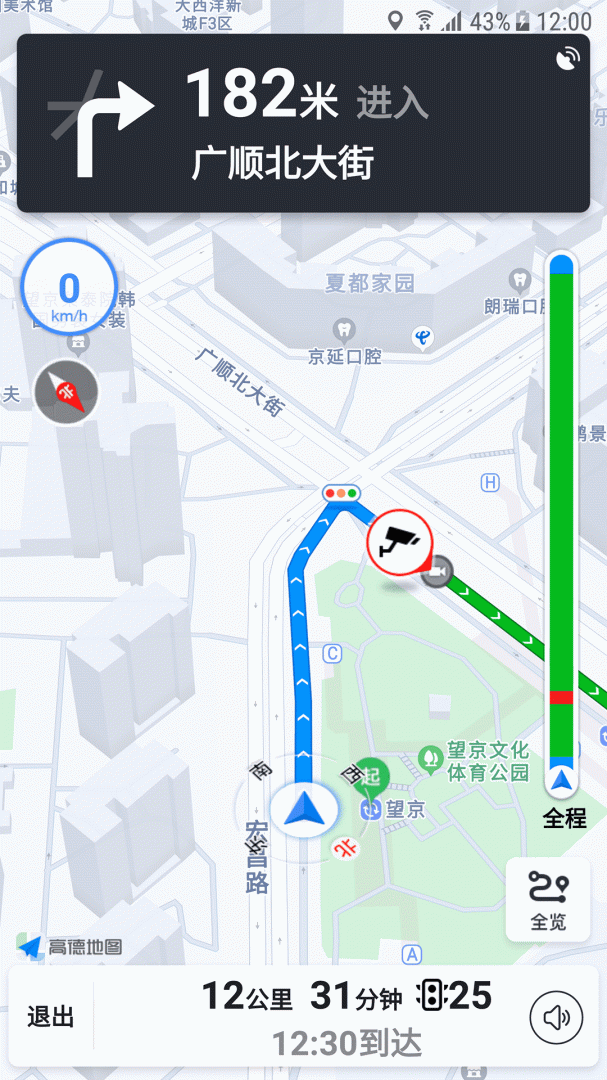
Task: Tap 退出 to exit navigation
Action: [51, 1018]
